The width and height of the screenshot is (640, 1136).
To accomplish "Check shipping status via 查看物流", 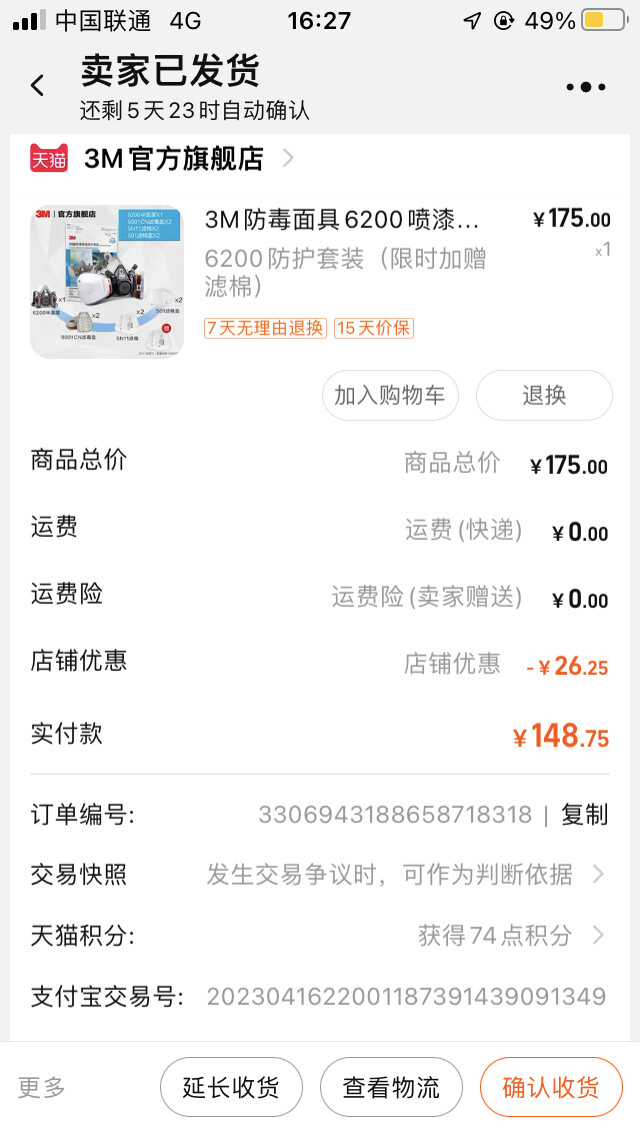I will coord(391,1087).
